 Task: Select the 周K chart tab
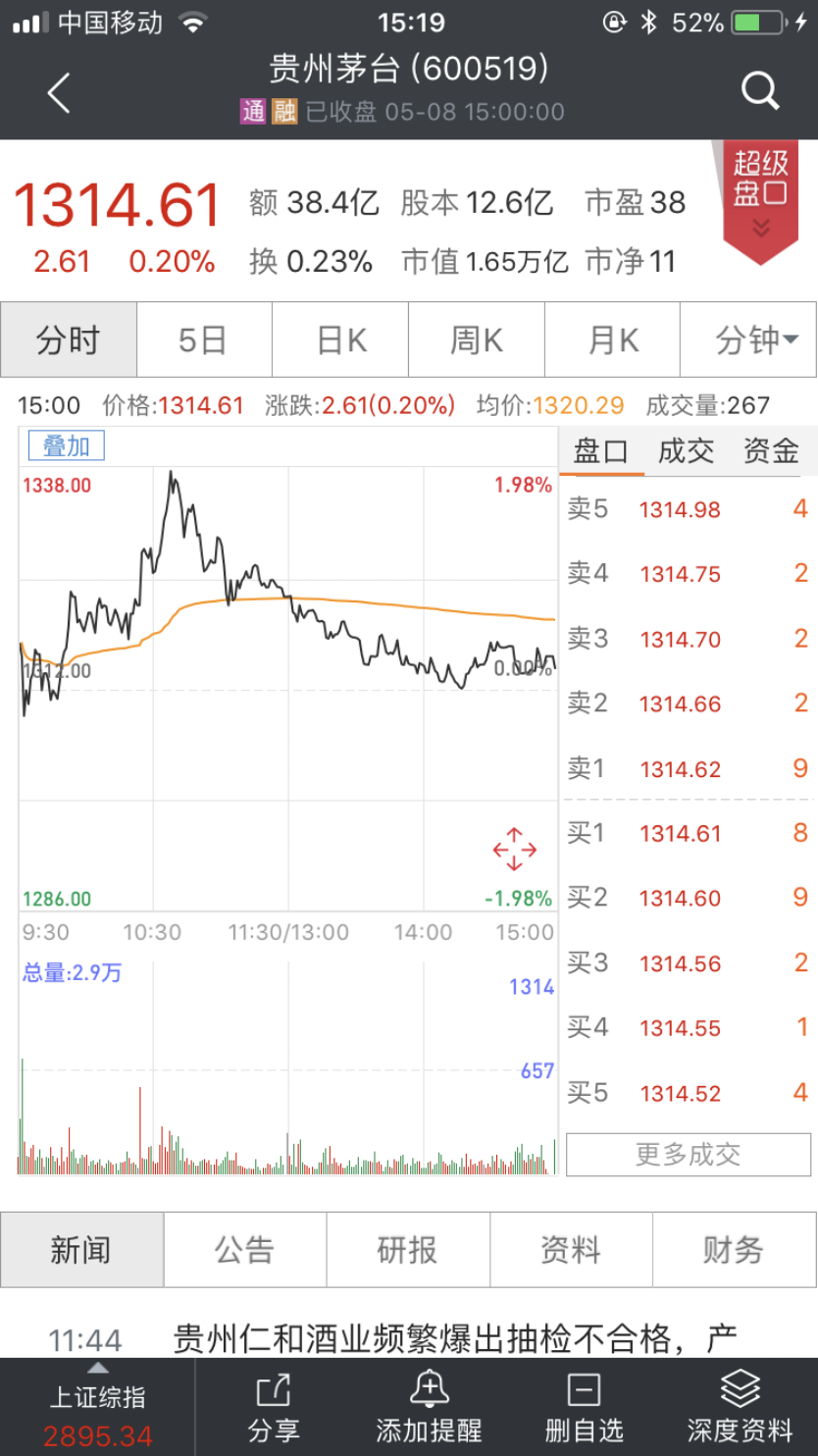[476, 340]
